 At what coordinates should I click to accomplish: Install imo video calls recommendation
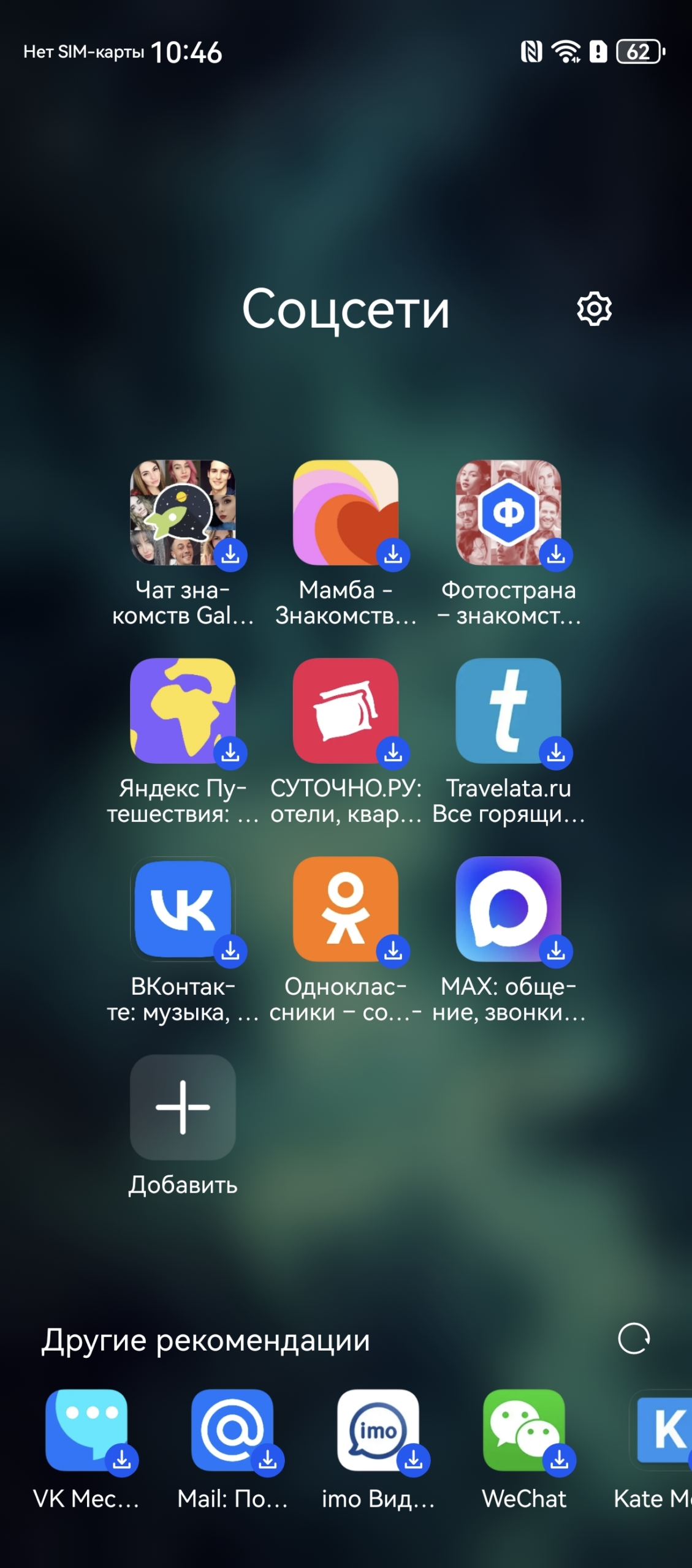[378, 1430]
